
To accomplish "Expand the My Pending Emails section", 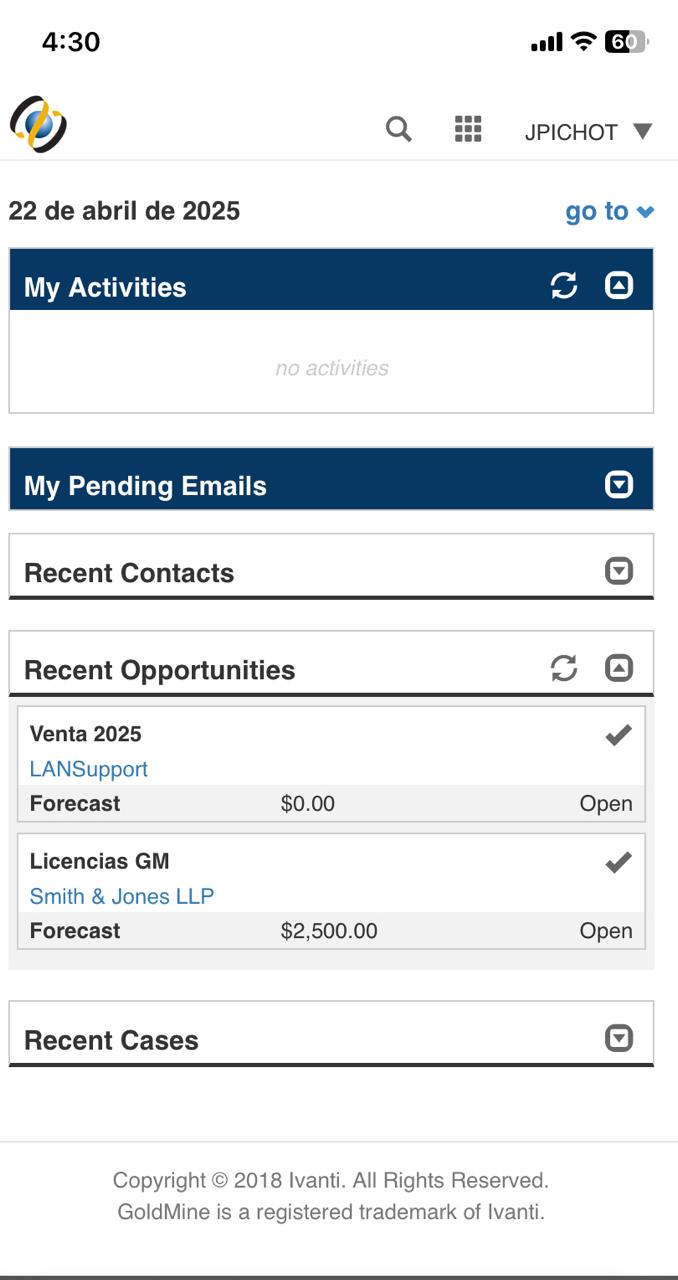I will pos(619,485).
